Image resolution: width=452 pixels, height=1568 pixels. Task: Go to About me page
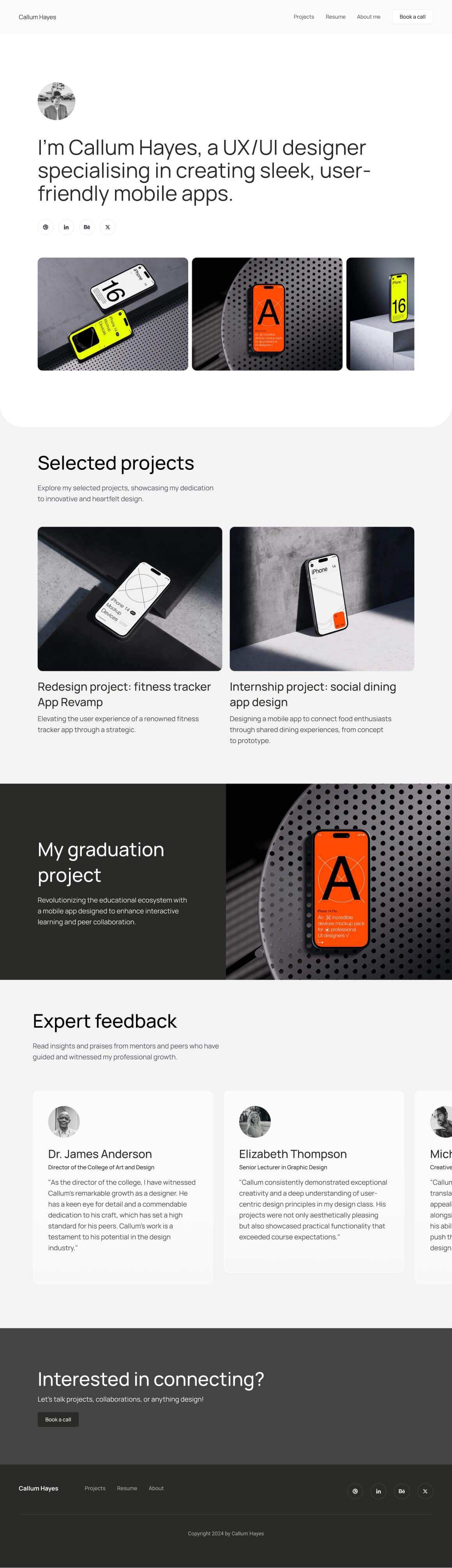click(x=368, y=17)
